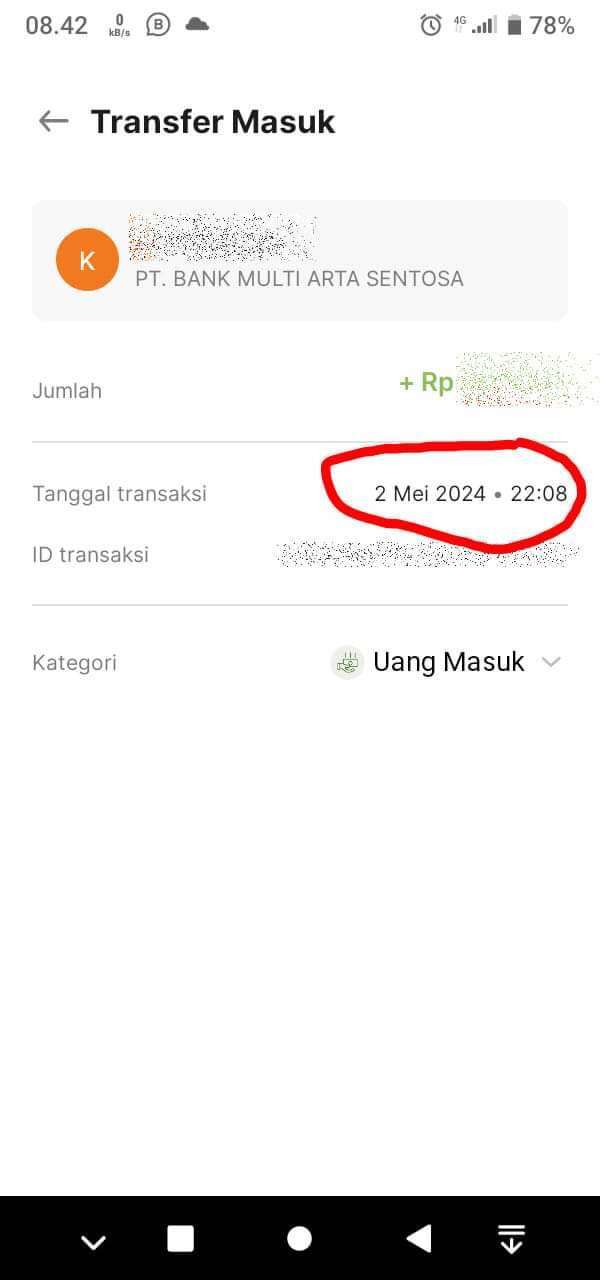Open the sender card PT. Bank Multi Arta Sentosa
The image size is (600, 1280).
300,261
